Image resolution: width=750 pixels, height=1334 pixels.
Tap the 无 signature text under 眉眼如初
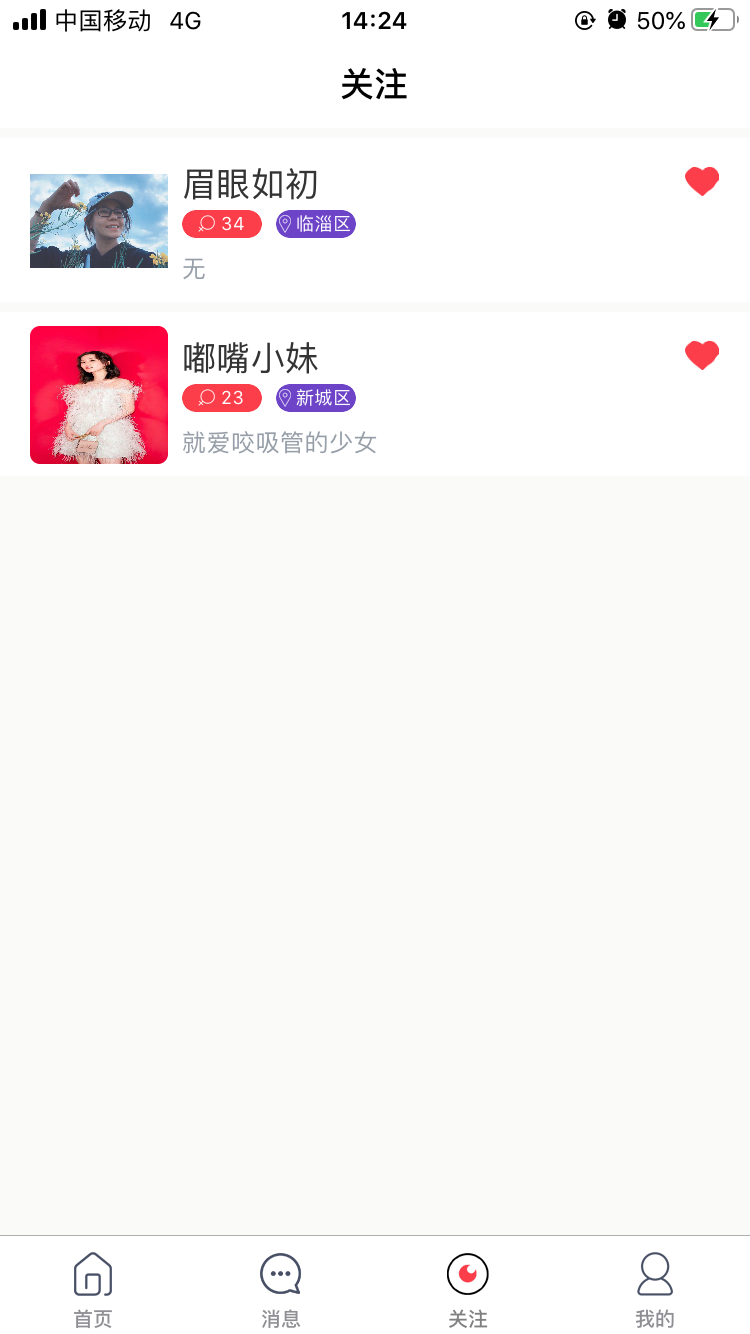(x=194, y=270)
